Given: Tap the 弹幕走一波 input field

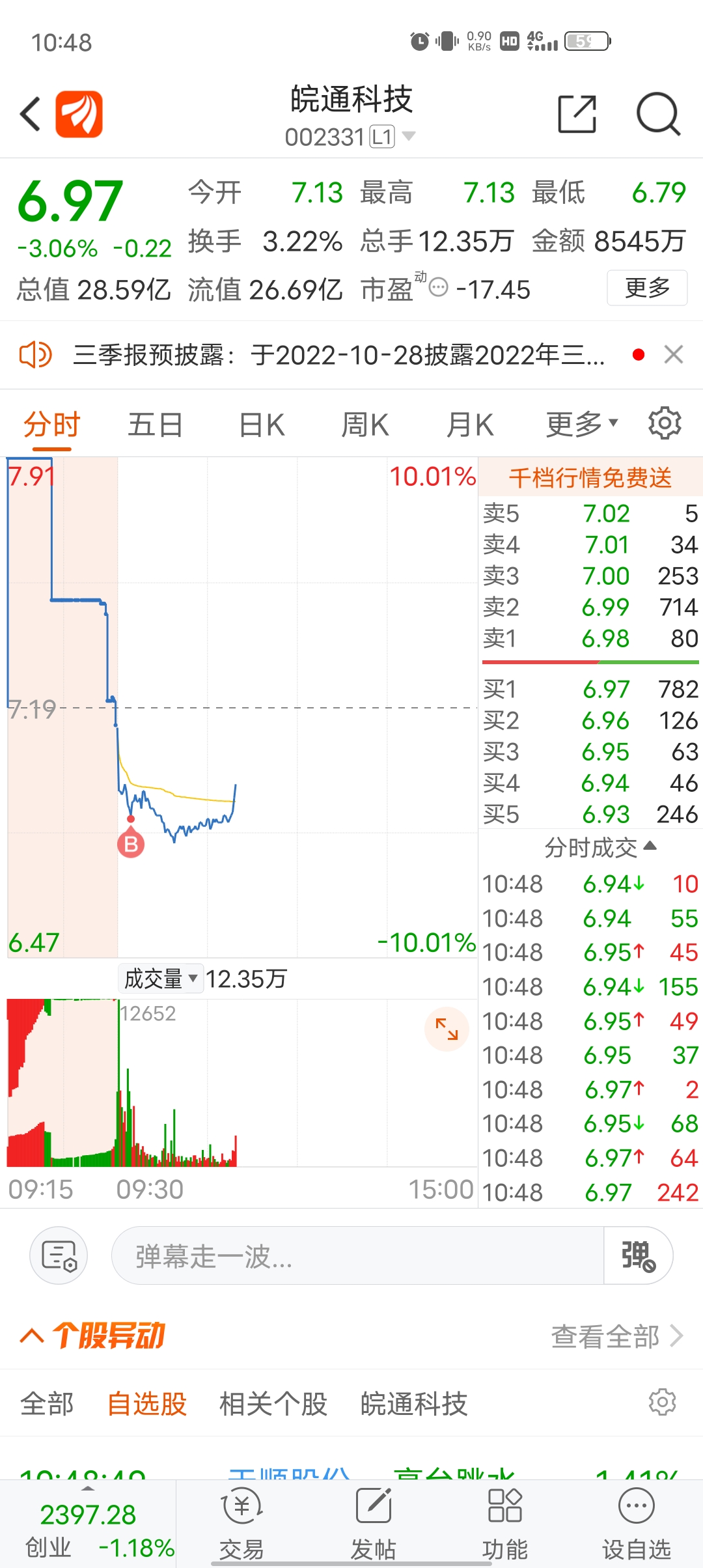Looking at the screenshot, I should tap(358, 1256).
